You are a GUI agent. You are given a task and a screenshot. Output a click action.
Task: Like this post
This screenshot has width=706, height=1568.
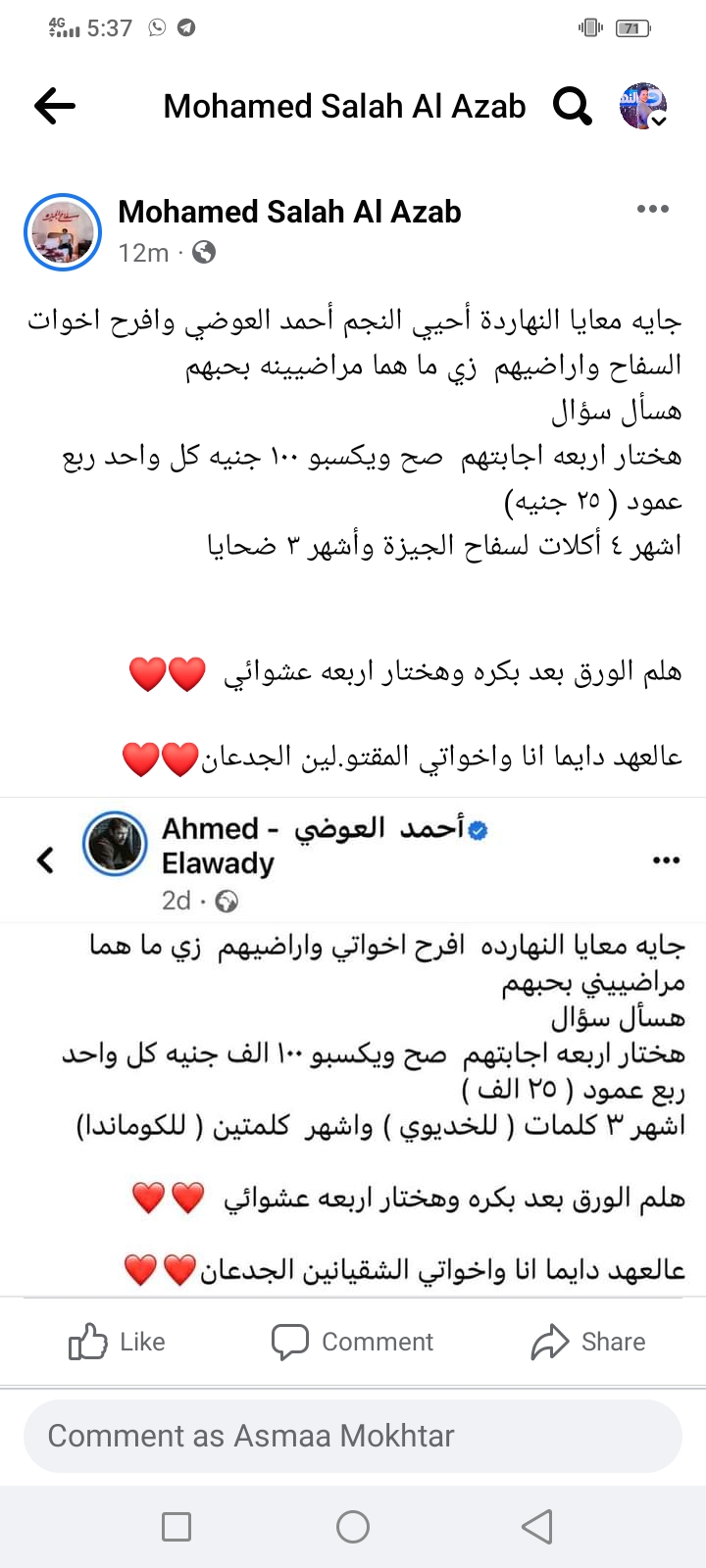(x=118, y=1342)
